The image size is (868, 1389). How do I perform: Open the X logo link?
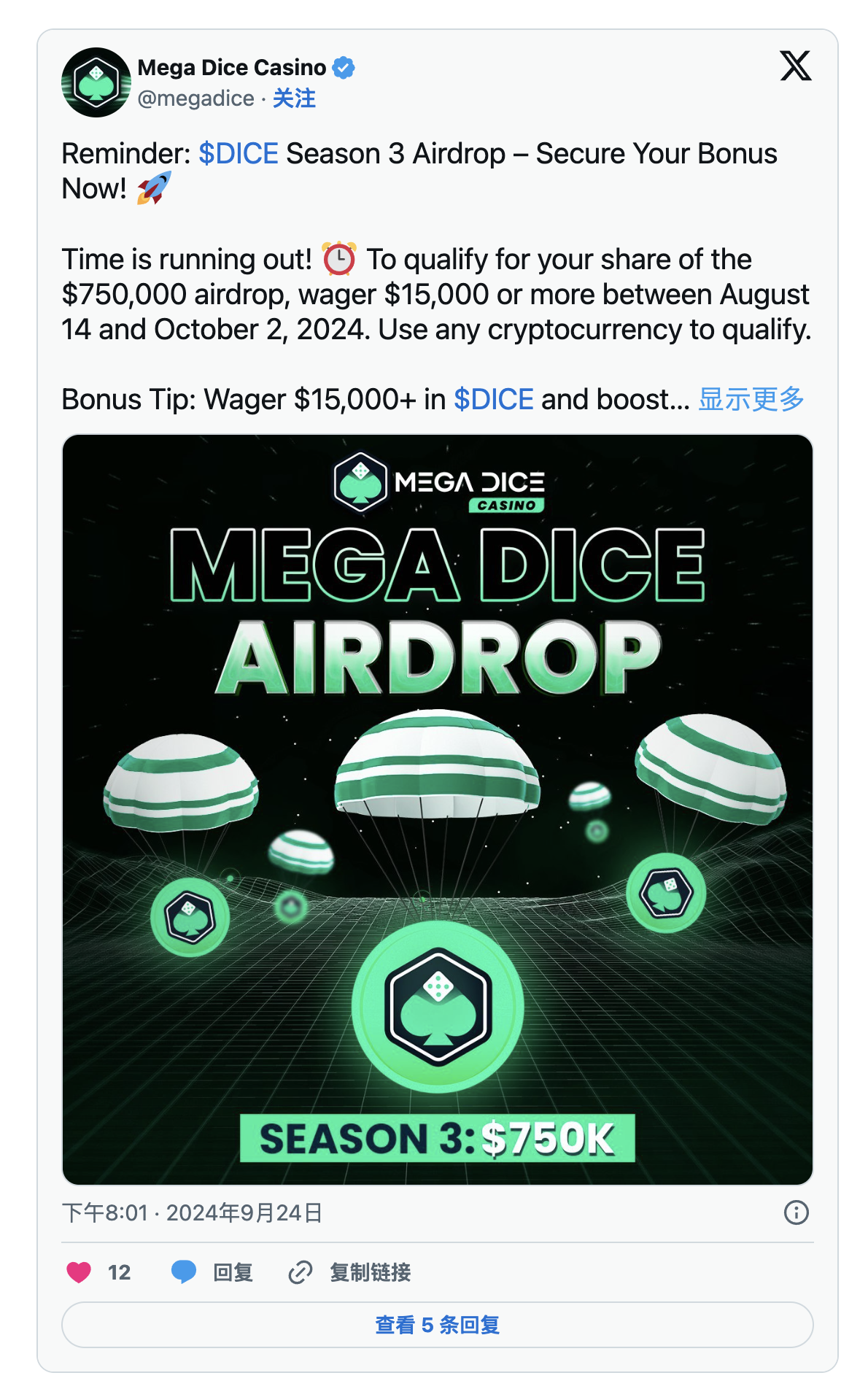pos(795,66)
